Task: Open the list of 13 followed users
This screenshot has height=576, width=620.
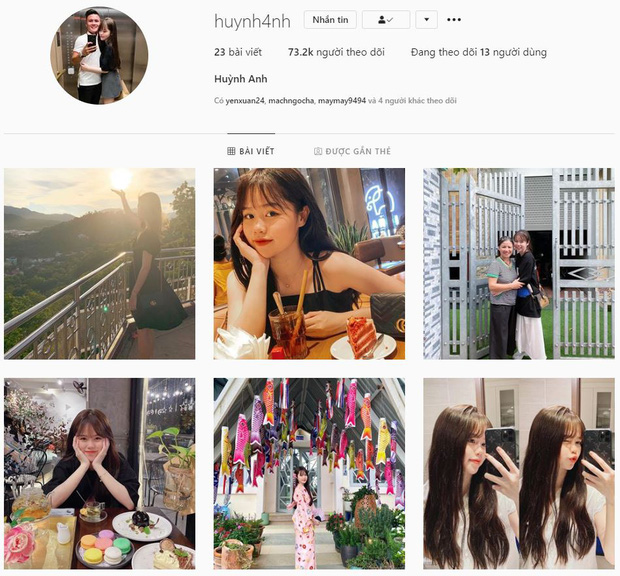Action: coord(478,52)
